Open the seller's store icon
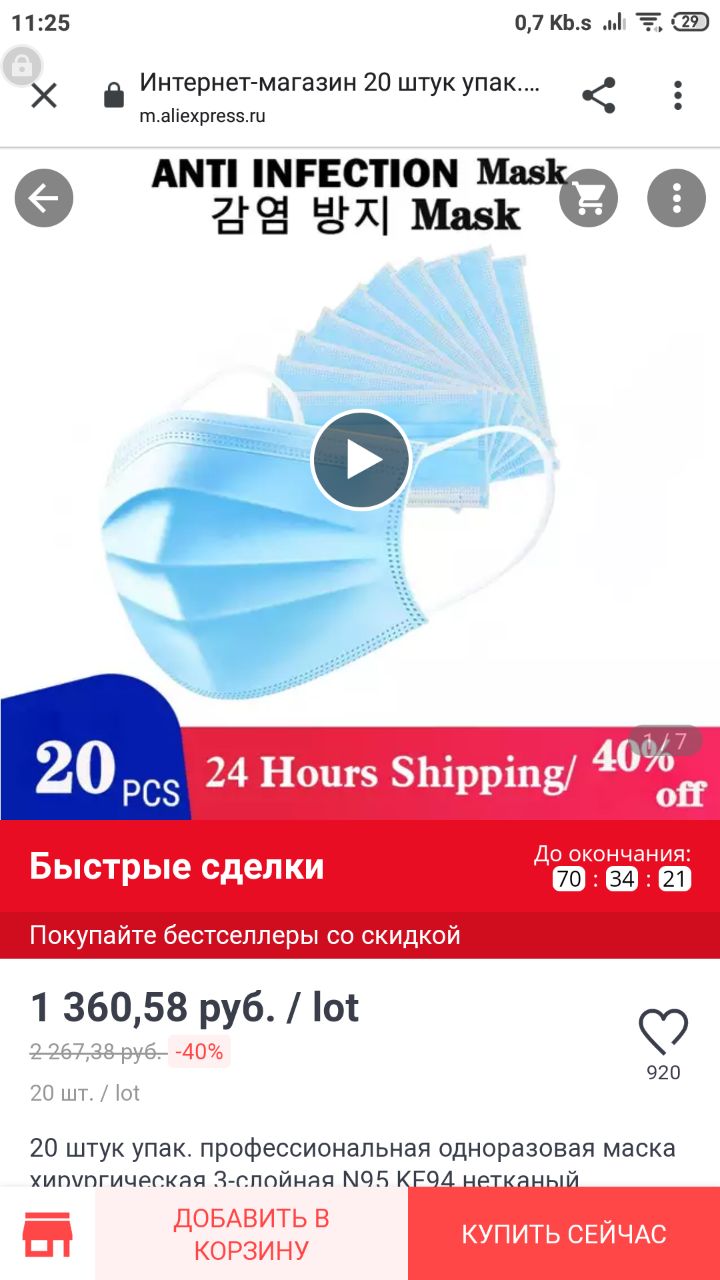Screen dimensions: 720x1280 point(47,1234)
